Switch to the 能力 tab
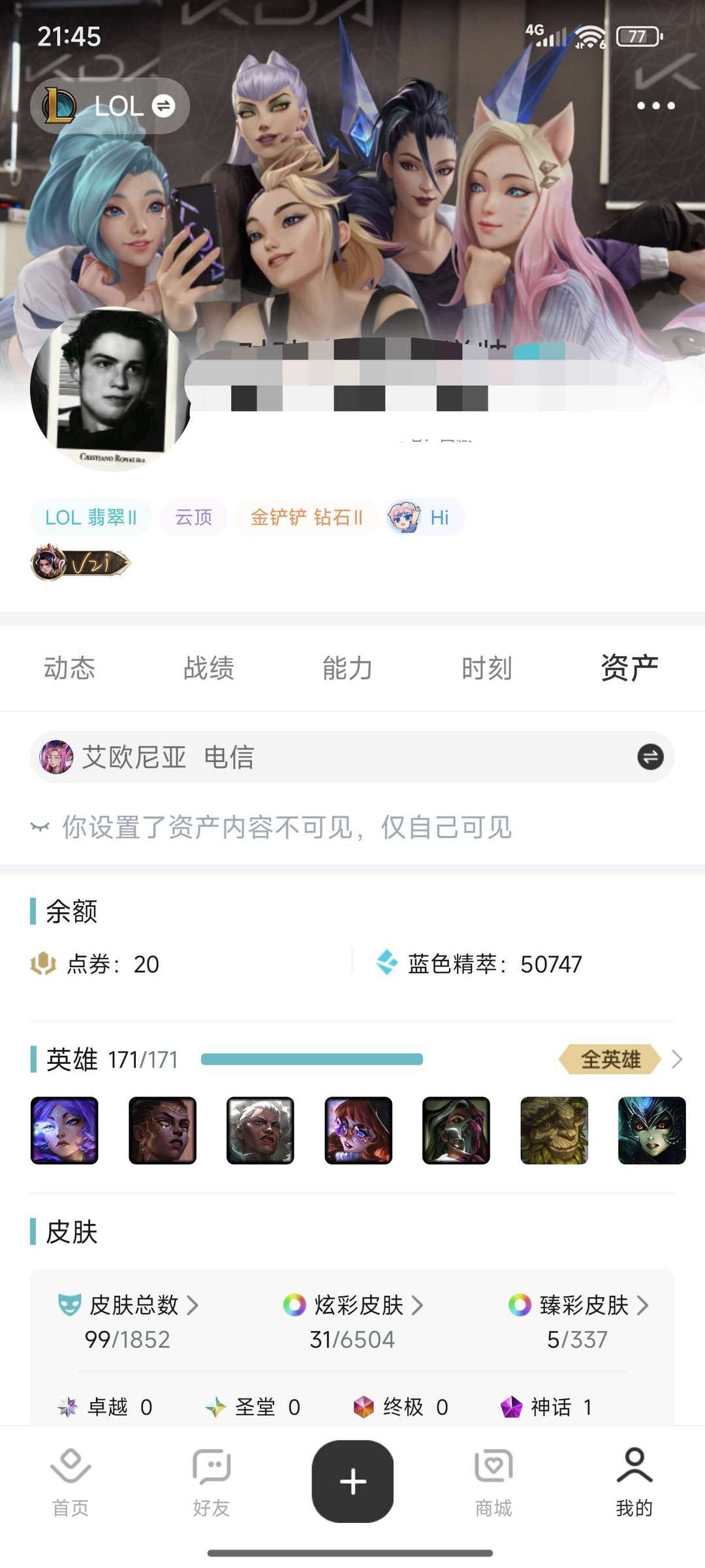Screen dimensions: 705x1568 coord(348,668)
